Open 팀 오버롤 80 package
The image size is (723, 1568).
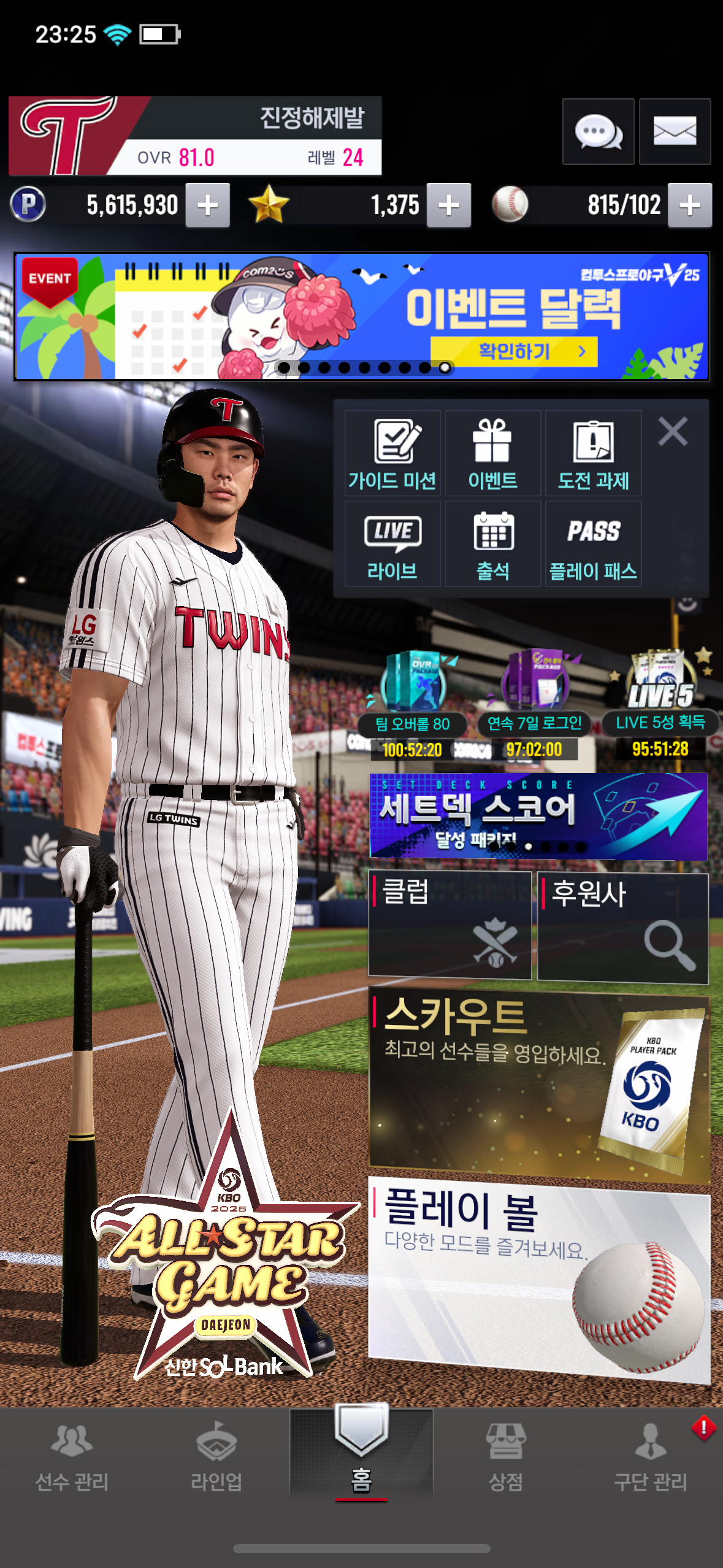tap(413, 699)
